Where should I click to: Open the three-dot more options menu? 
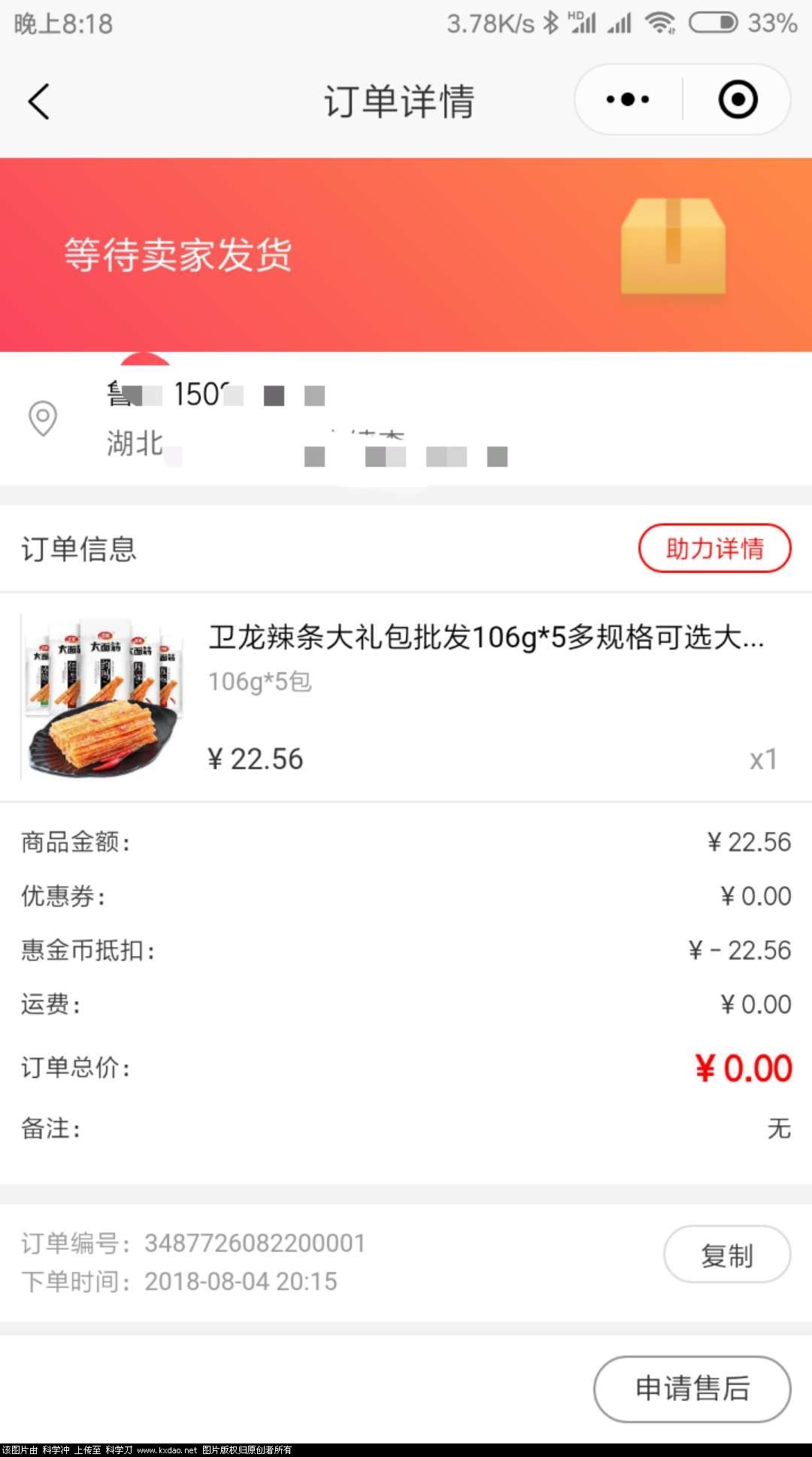click(x=626, y=98)
